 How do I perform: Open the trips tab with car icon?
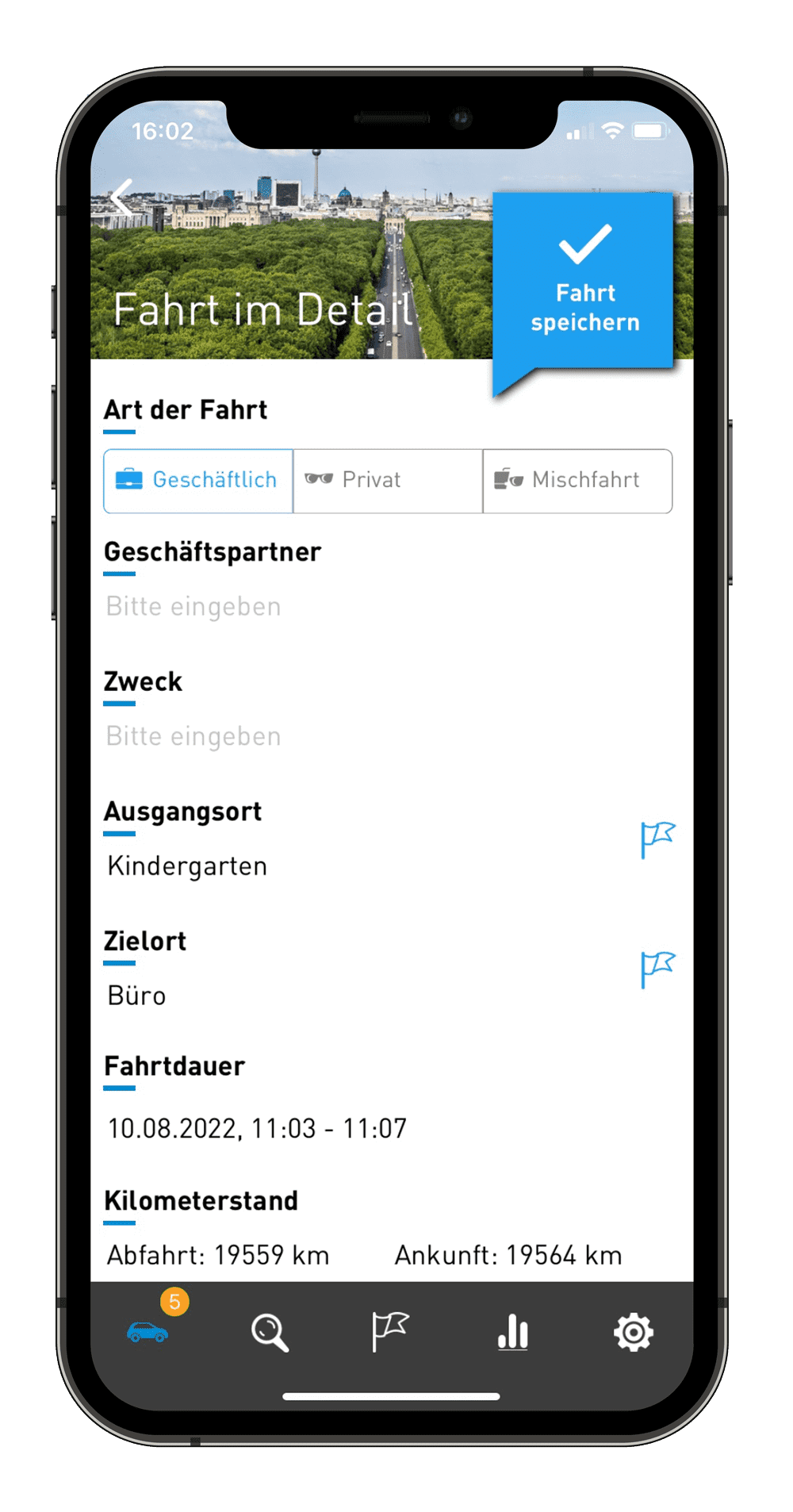coord(148,1332)
